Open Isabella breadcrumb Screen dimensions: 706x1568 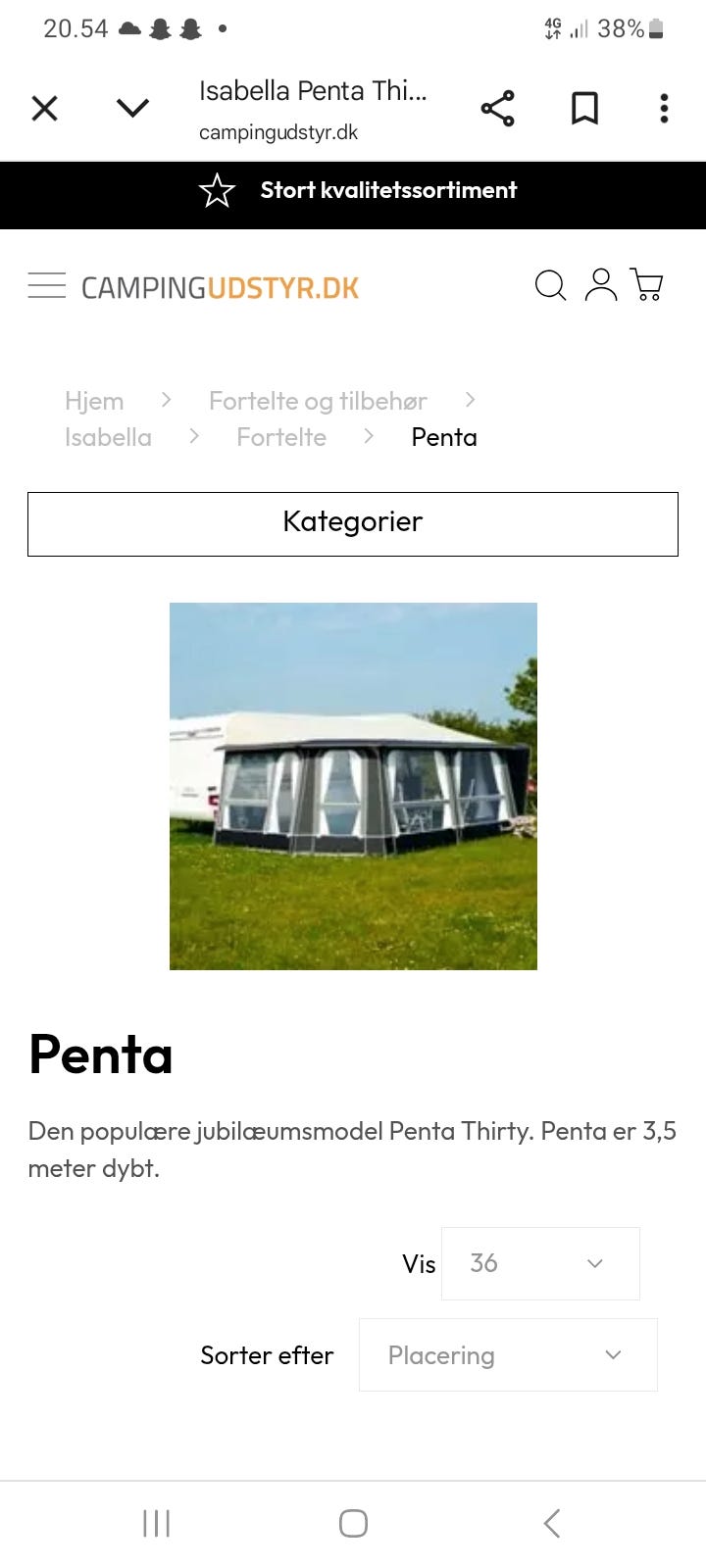(108, 437)
